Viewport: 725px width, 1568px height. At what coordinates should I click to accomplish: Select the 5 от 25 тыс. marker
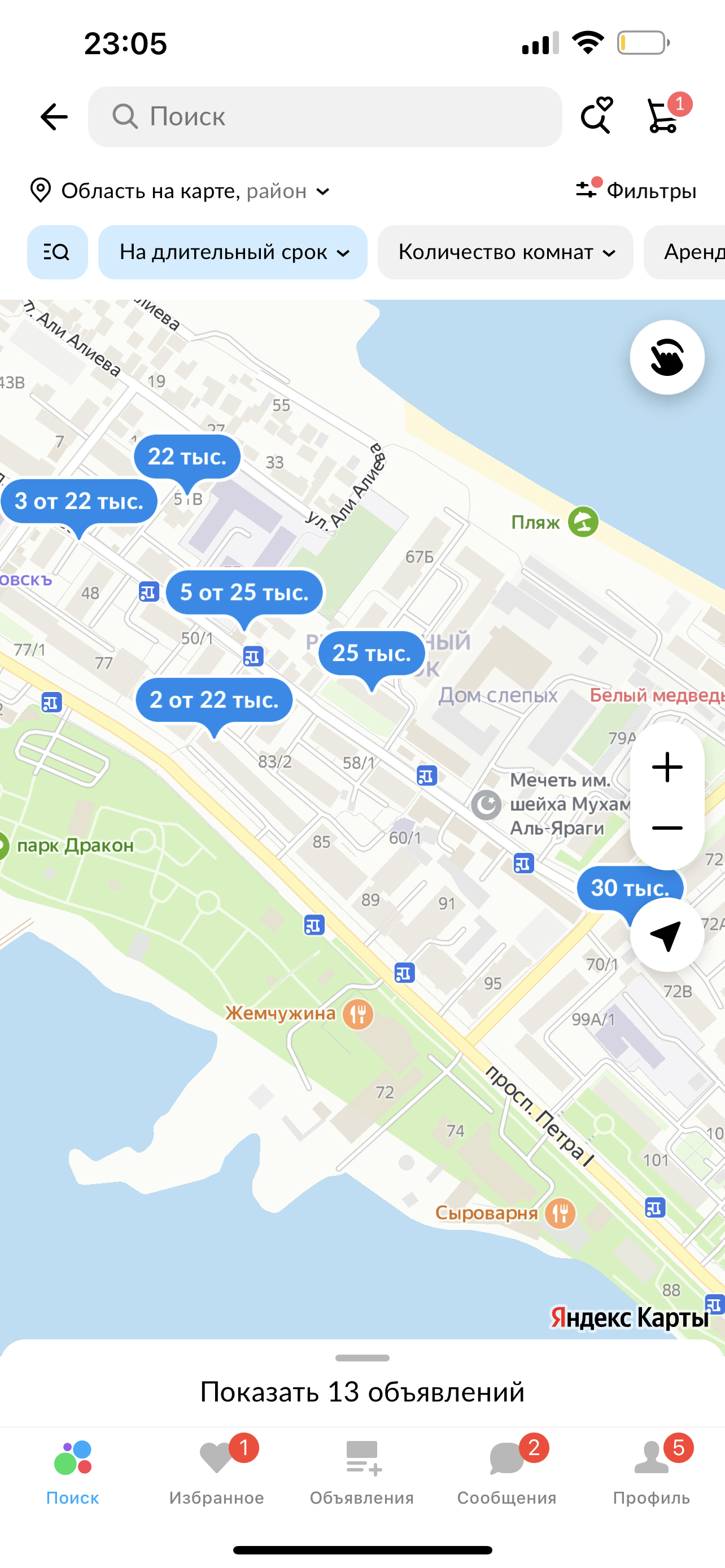244,592
